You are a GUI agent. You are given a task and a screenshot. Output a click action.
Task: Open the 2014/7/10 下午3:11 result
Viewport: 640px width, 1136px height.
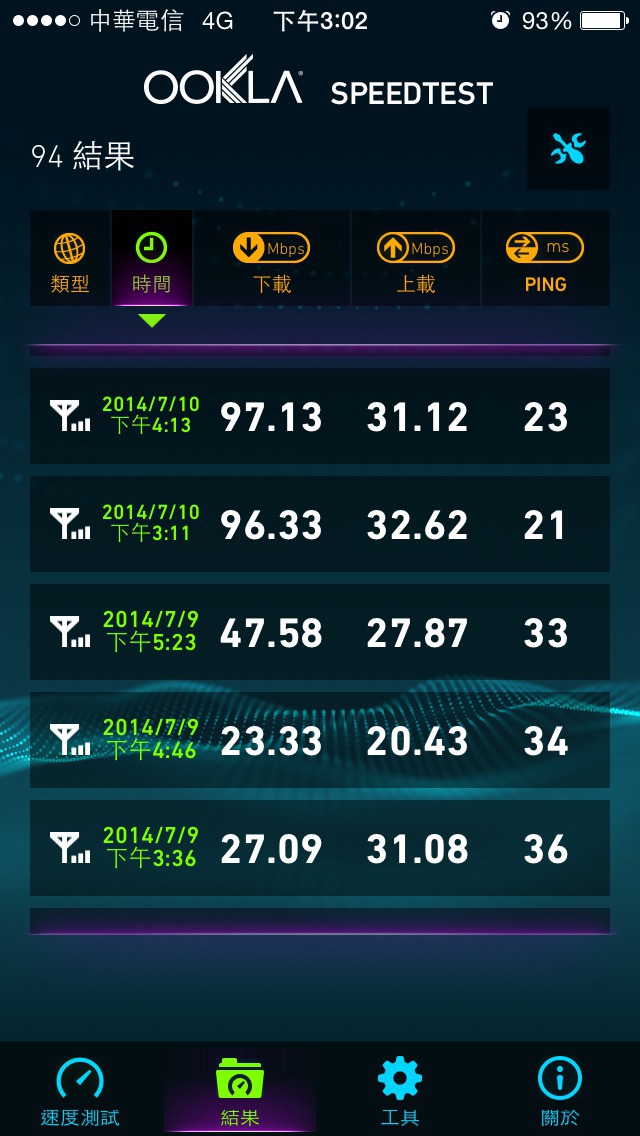(320, 524)
